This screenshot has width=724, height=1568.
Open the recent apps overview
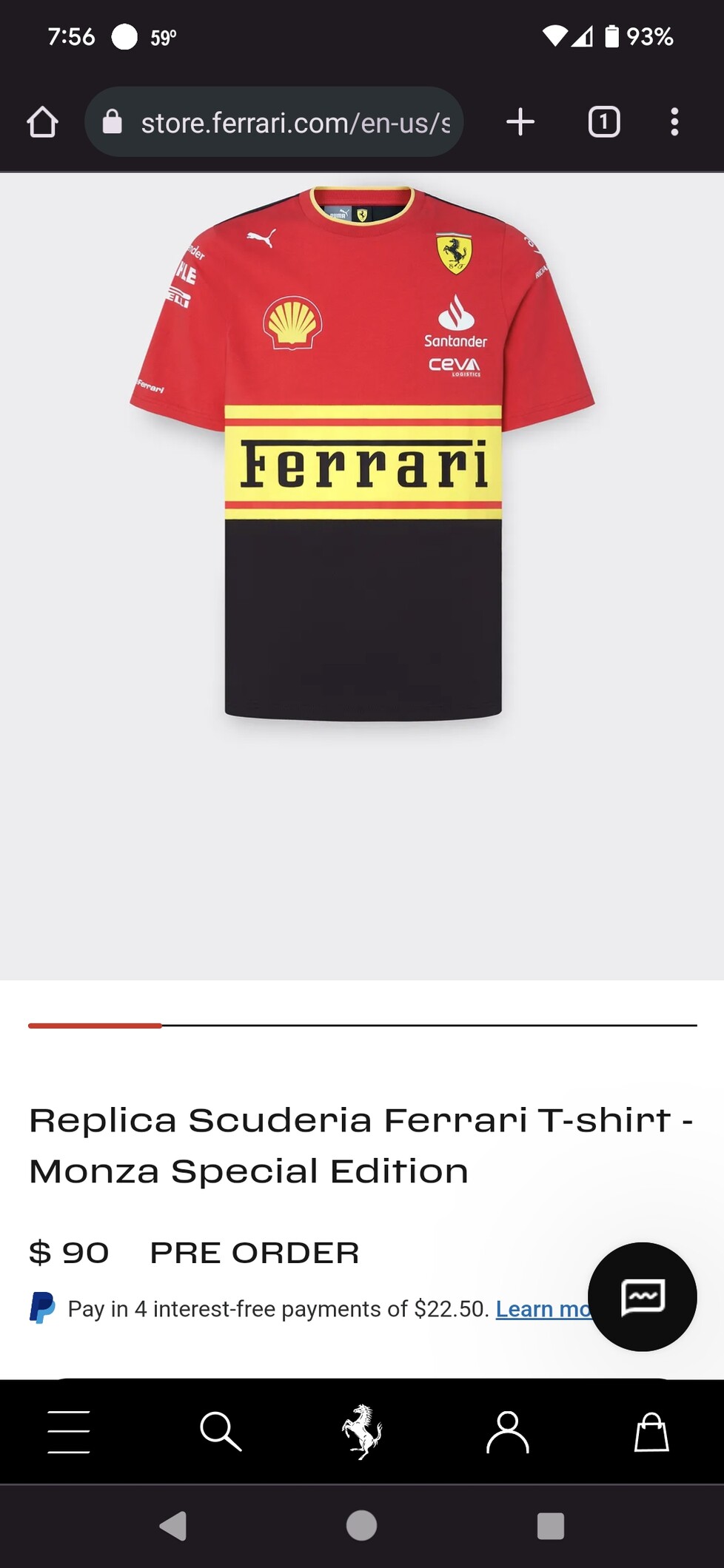550,1526
